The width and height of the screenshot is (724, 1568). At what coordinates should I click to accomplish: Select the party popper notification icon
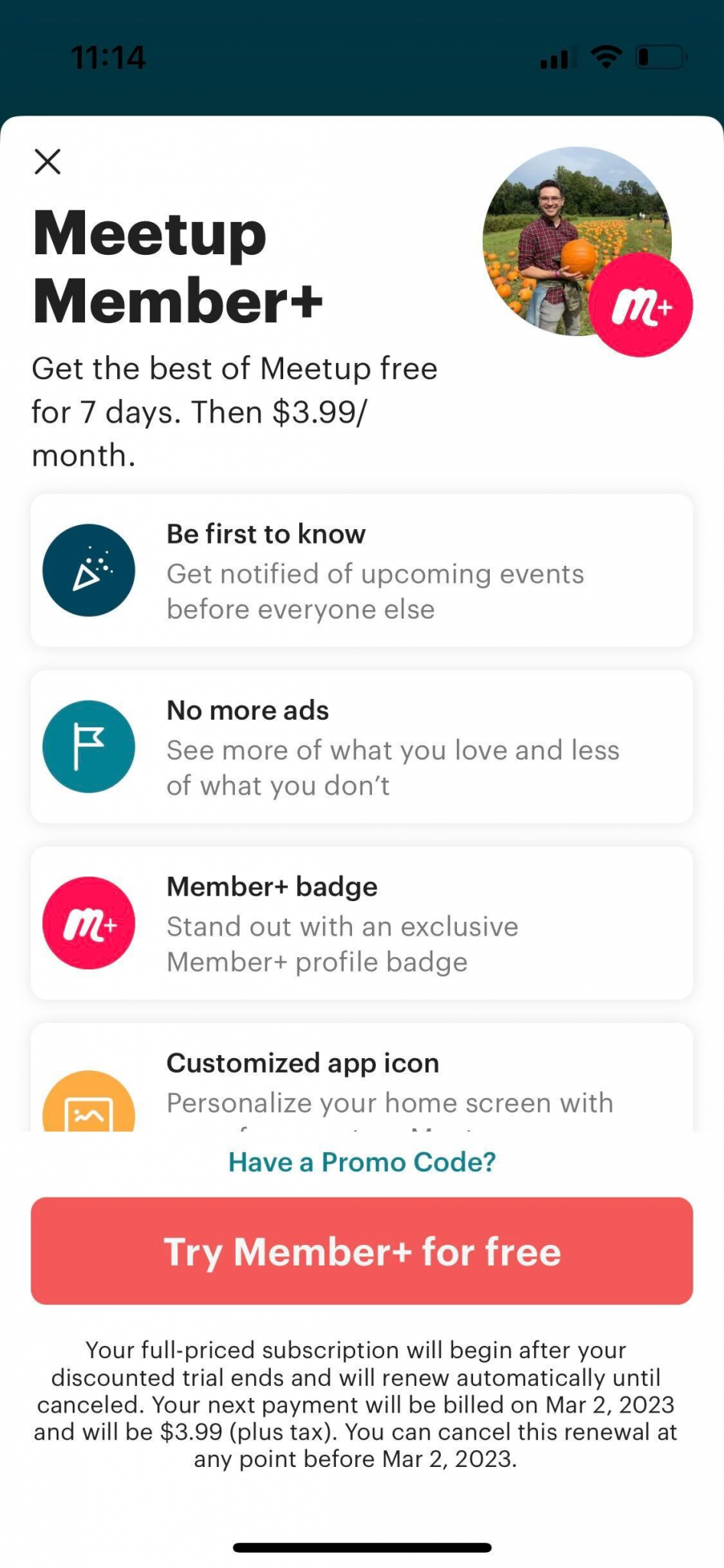(89, 570)
